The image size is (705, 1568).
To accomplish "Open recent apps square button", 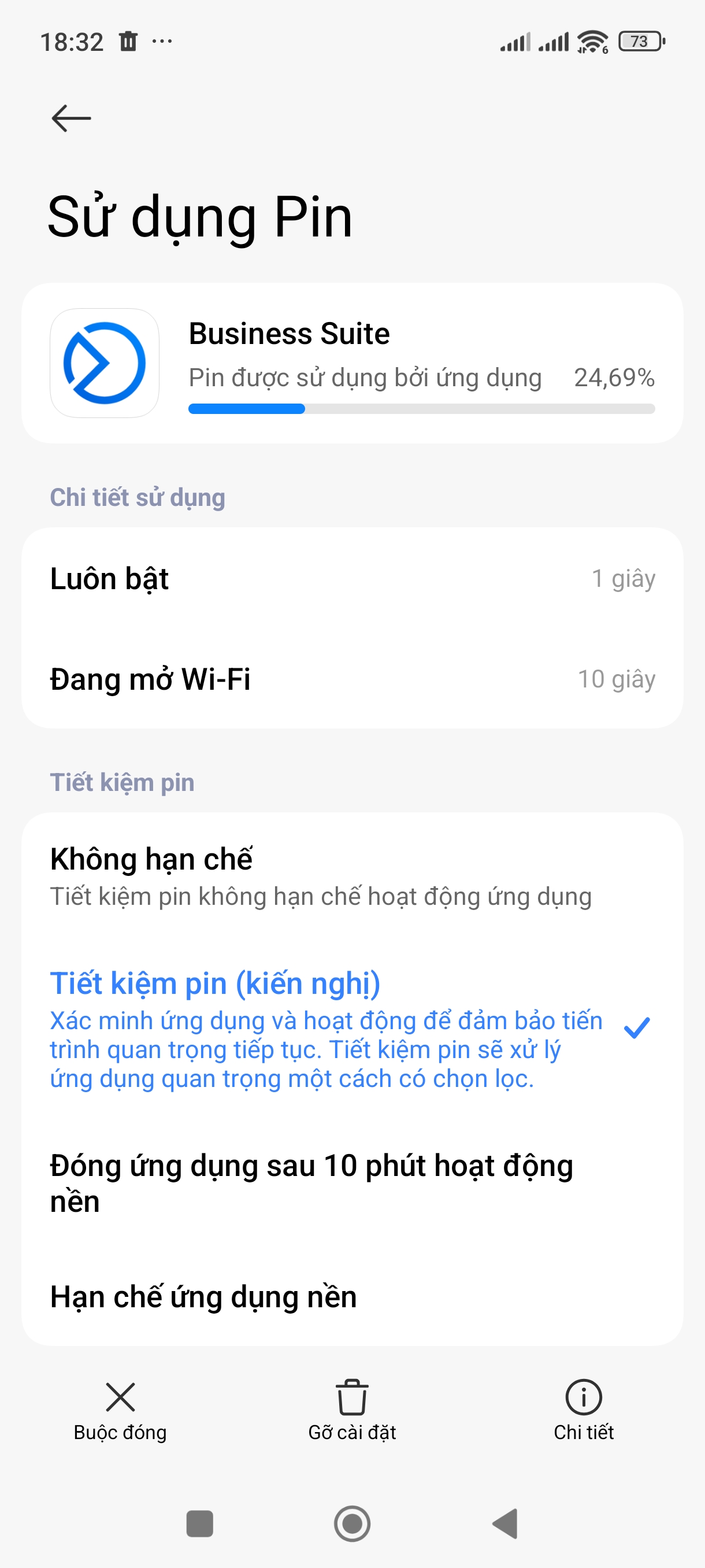I will (199, 1523).
